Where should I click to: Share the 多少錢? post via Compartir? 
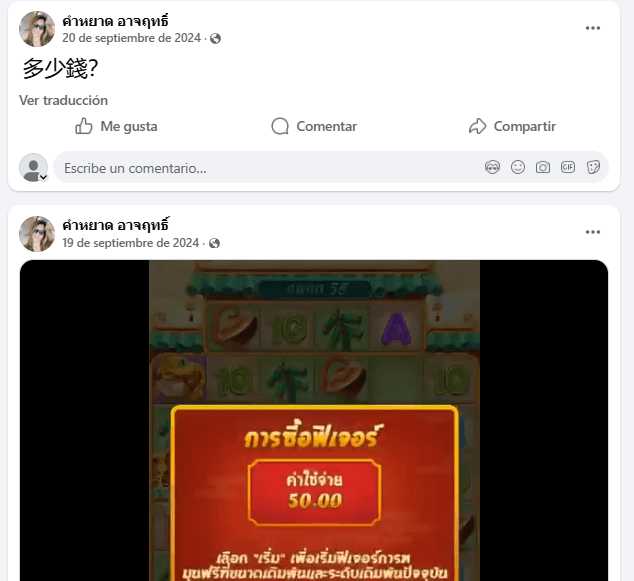pyautogui.click(x=512, y=126)
